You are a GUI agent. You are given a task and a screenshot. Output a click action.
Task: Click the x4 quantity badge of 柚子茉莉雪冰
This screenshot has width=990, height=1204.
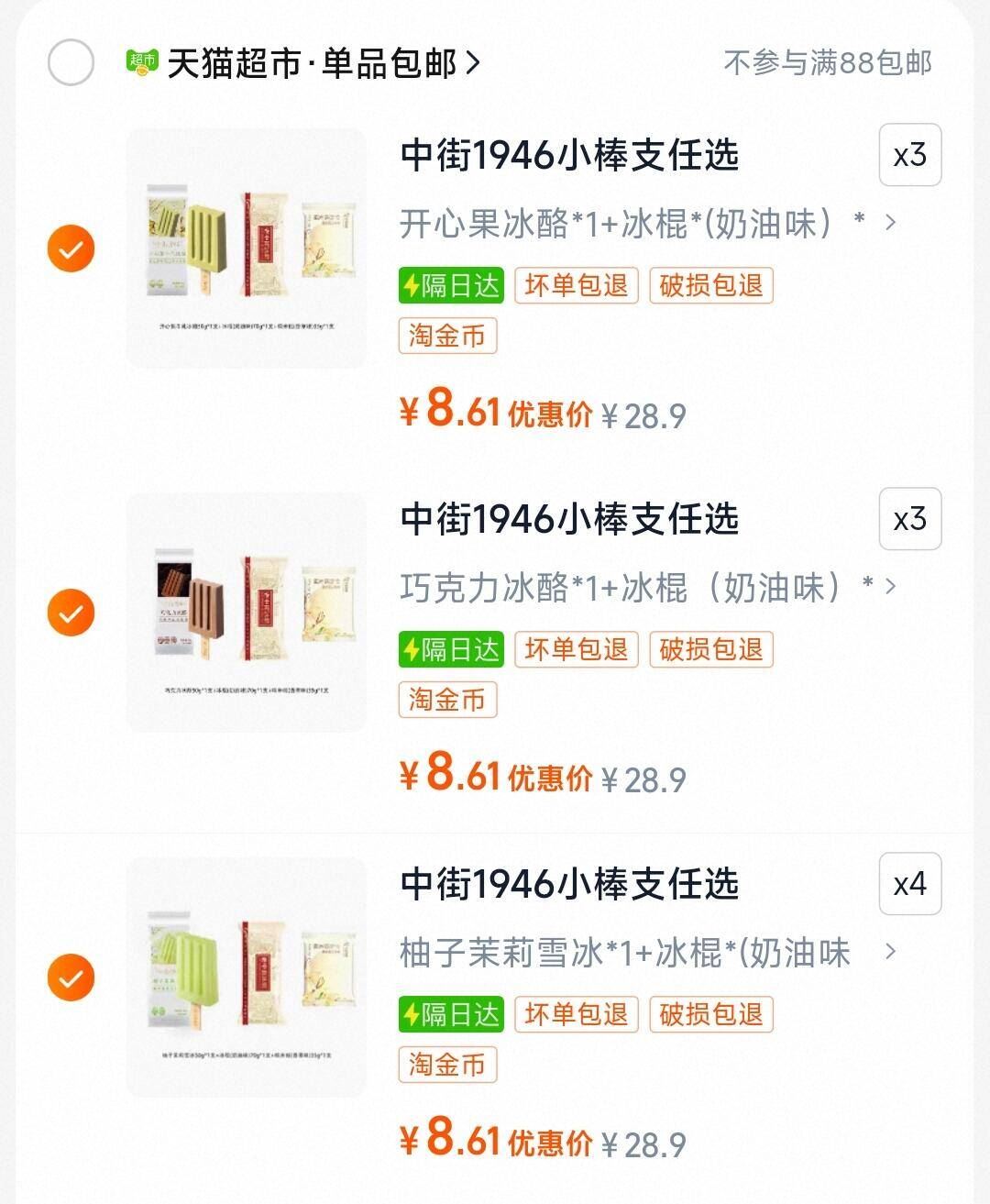click(909, 884)
